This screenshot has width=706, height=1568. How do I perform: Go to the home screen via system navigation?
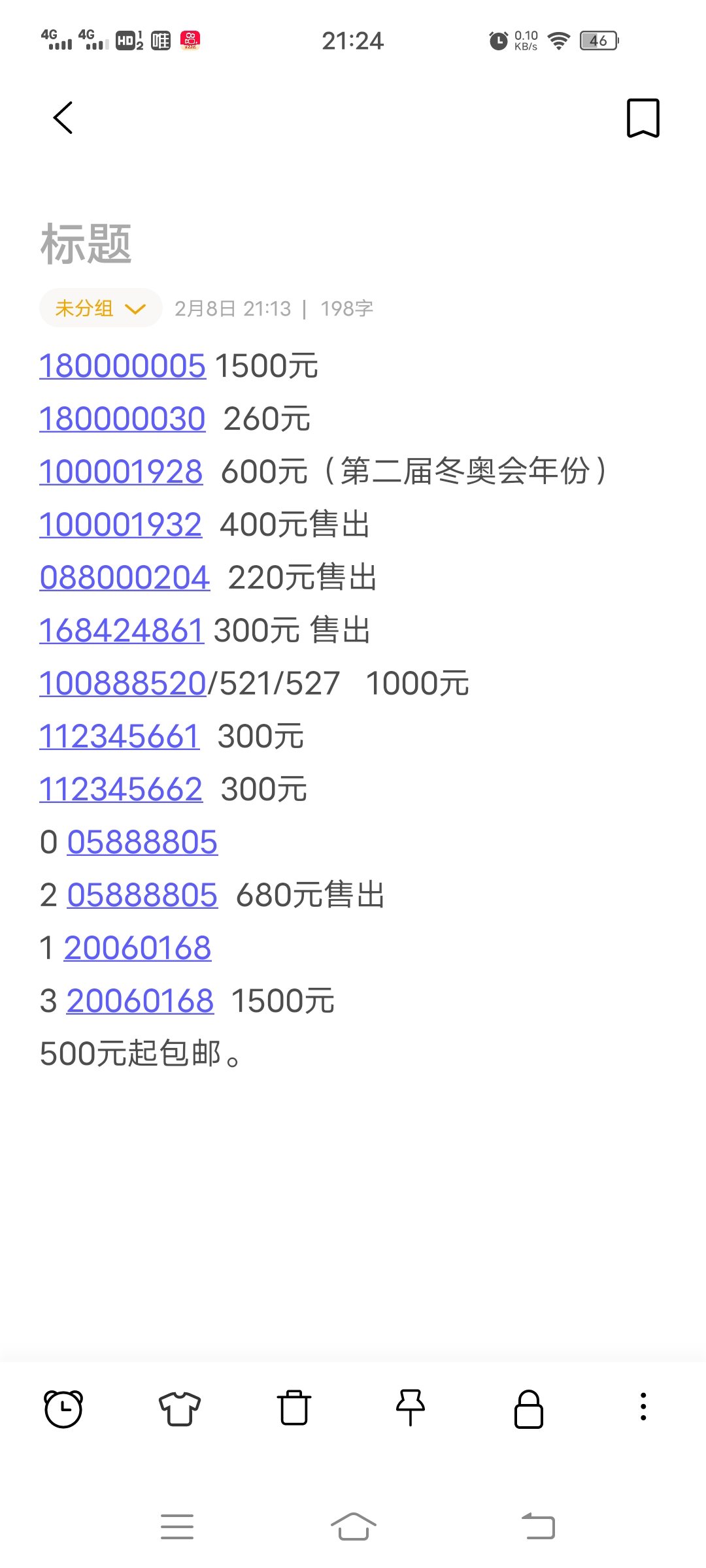coord(353,1527)
